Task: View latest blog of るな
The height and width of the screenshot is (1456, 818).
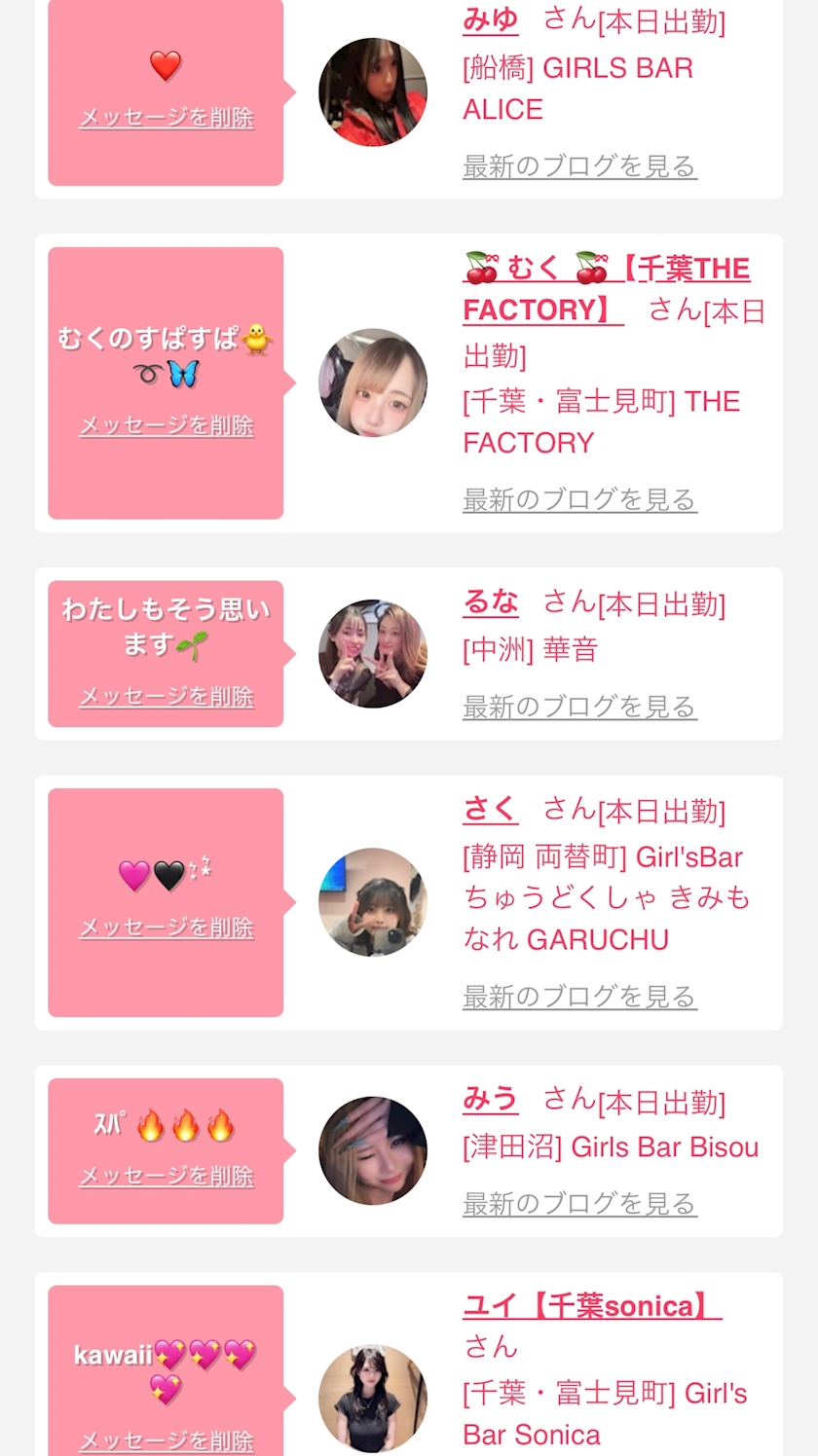Action: [x=579, y=707]
